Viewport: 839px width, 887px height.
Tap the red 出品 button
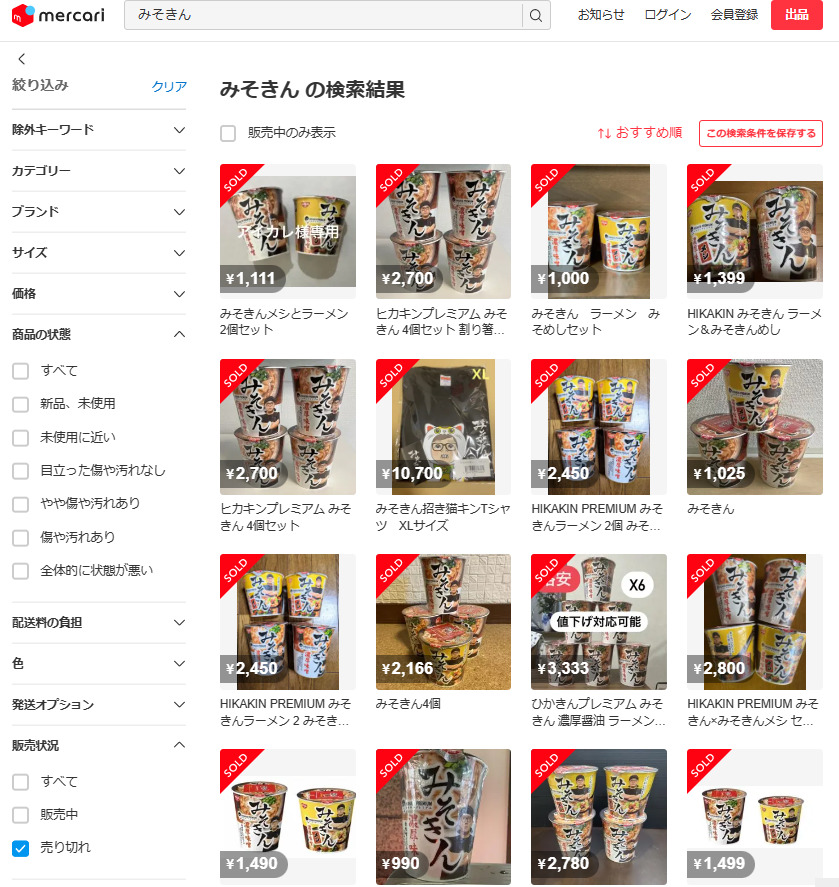pos(796,15)
